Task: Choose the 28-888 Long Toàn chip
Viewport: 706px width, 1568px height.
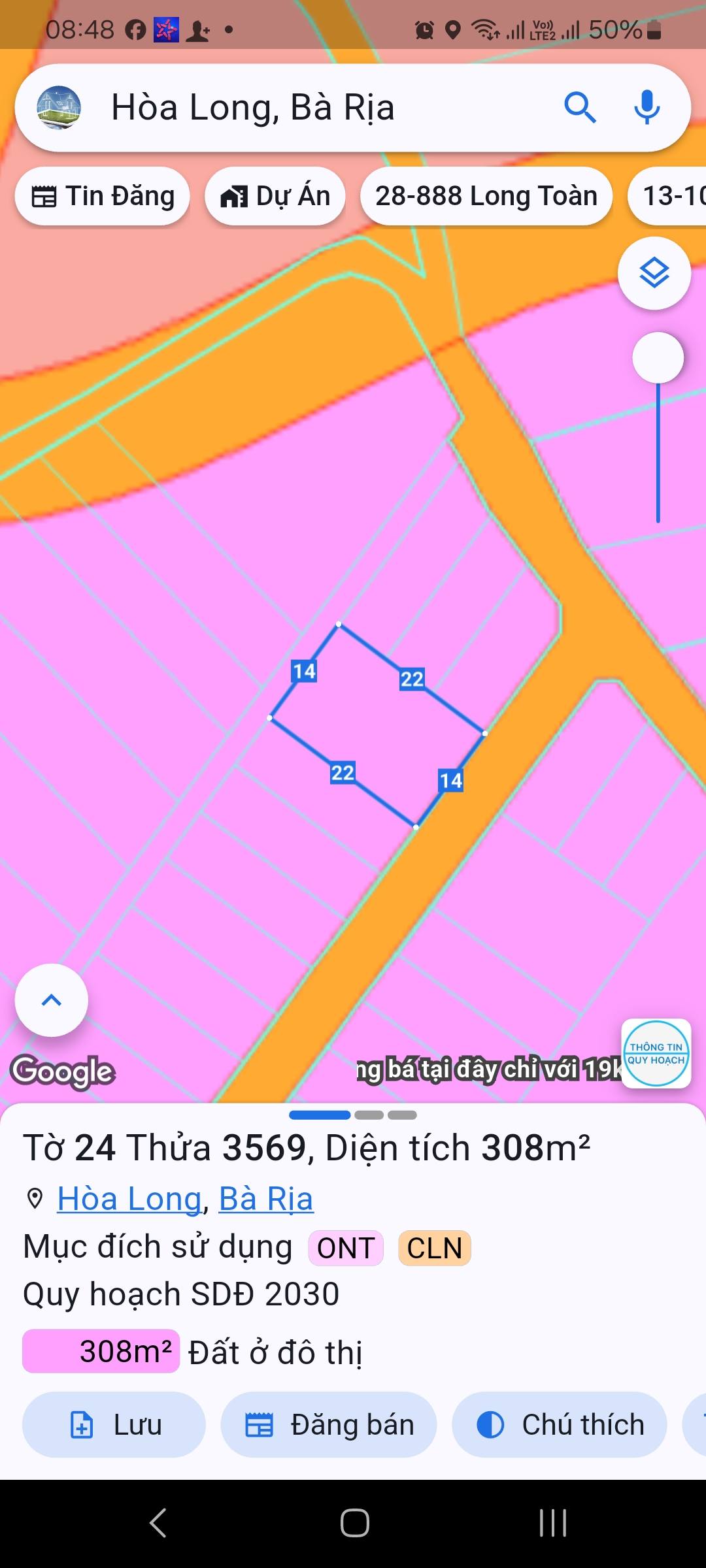Action: (486, 196)
